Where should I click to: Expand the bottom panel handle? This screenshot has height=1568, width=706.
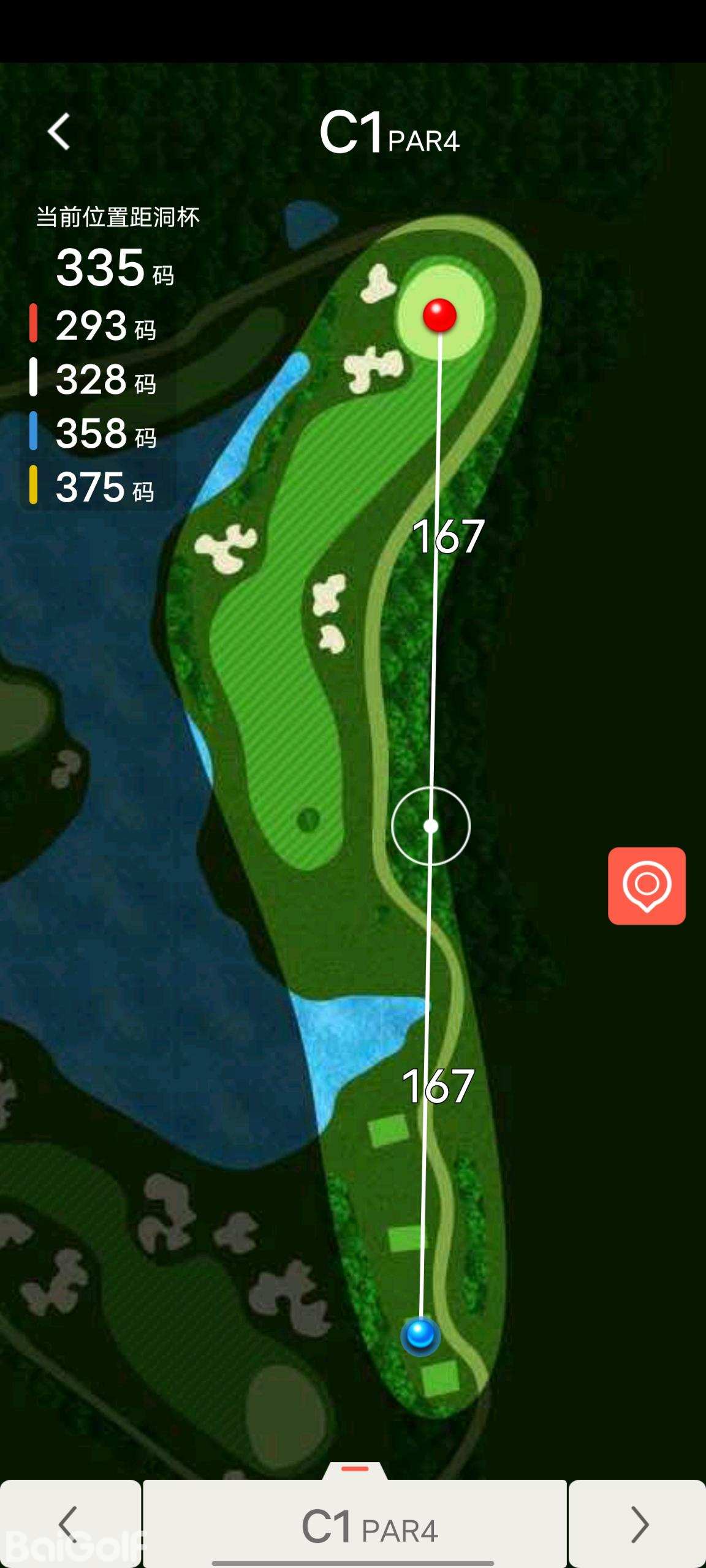(x=355, y=1470)
